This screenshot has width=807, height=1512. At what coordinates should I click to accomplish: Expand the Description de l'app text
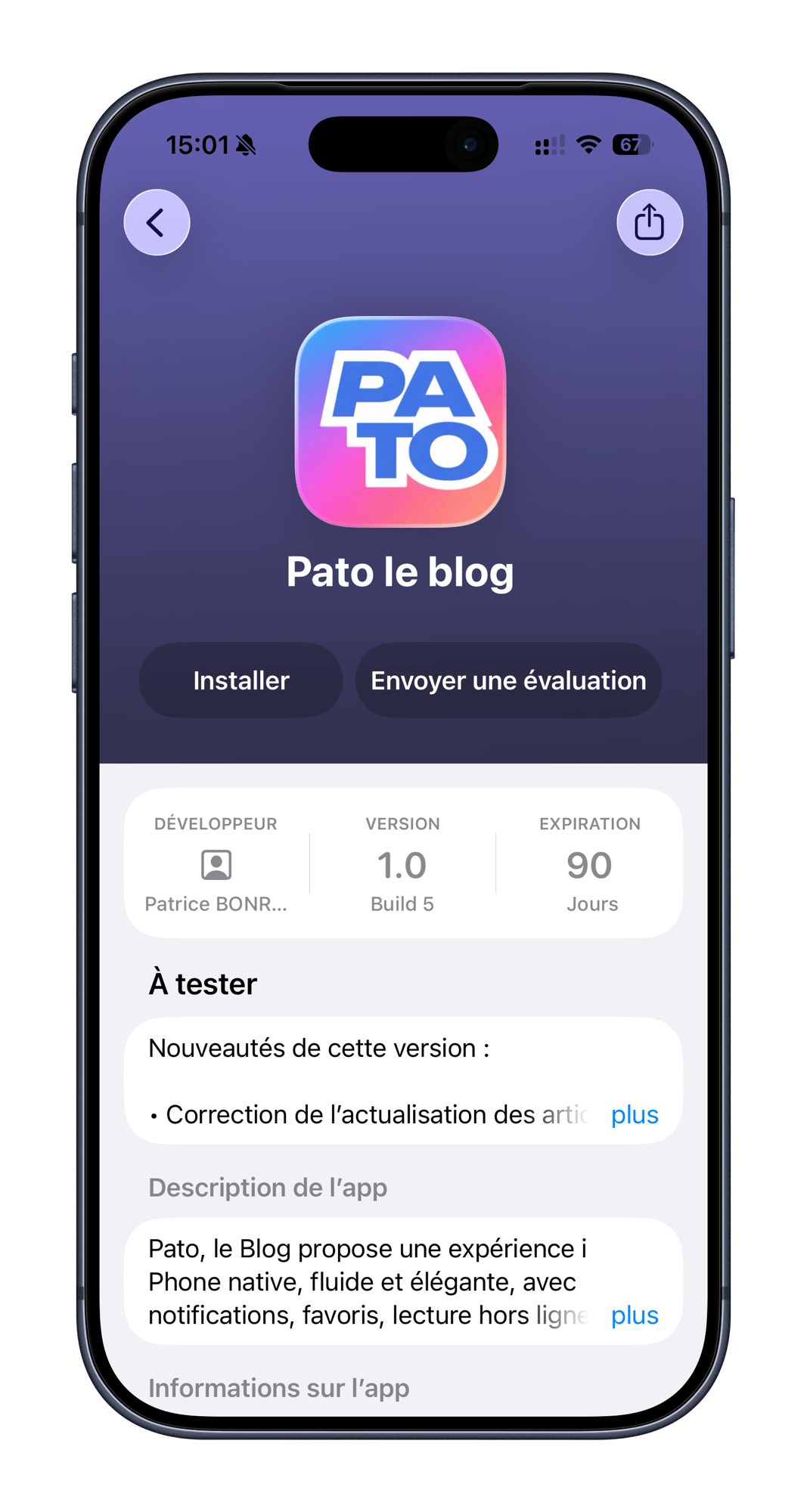pos(634,1315)
